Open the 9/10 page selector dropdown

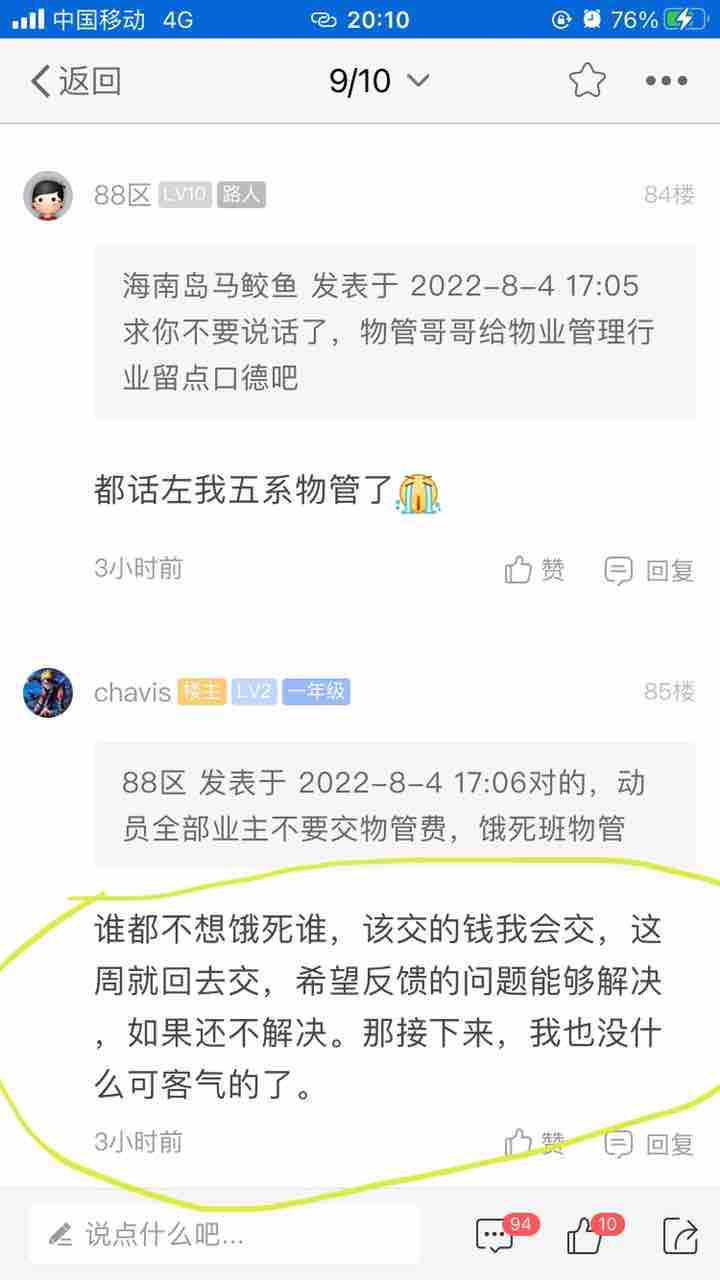(379, 81)
